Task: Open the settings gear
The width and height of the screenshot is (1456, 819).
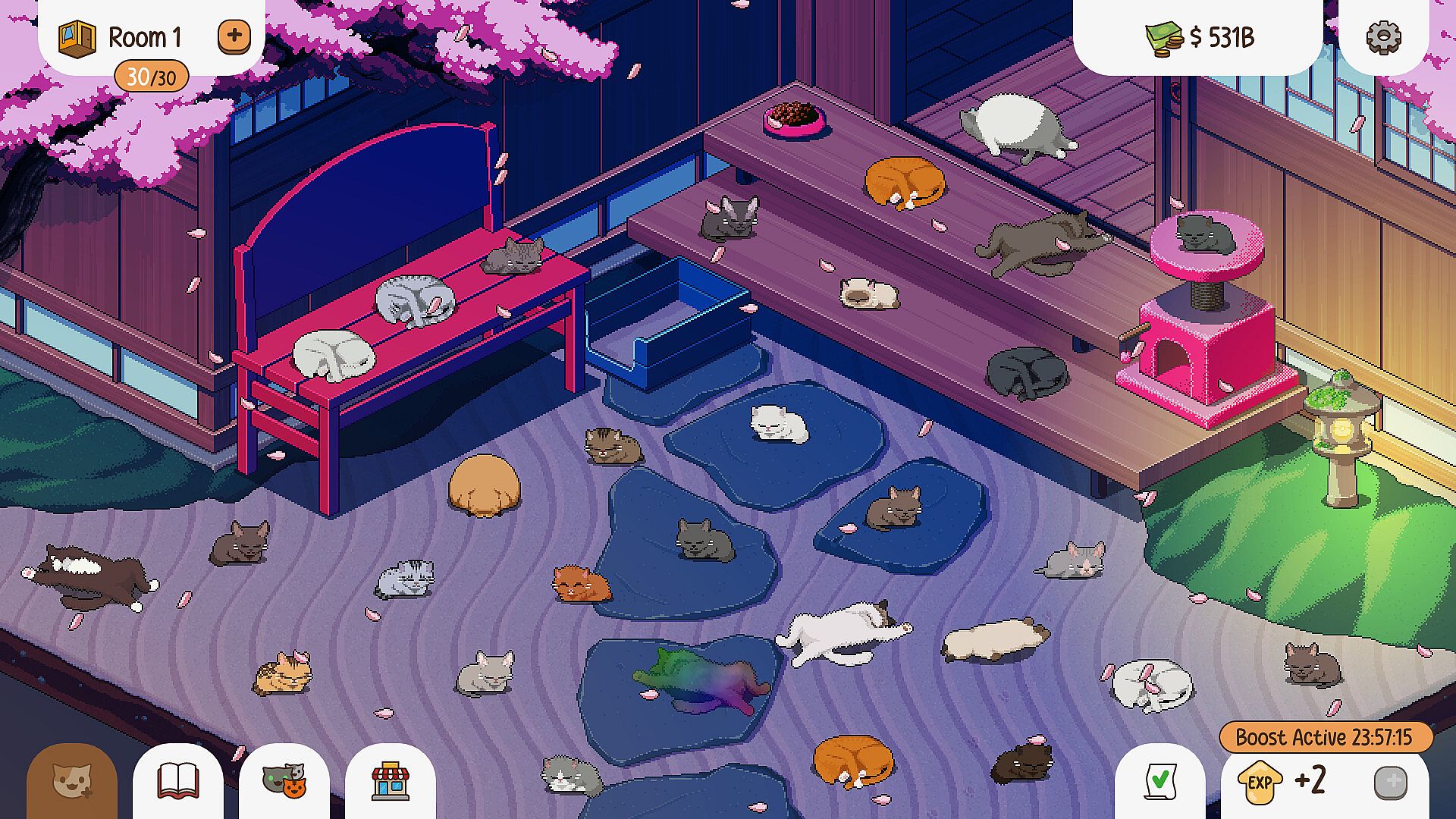Action: (x=1383, y=37)
